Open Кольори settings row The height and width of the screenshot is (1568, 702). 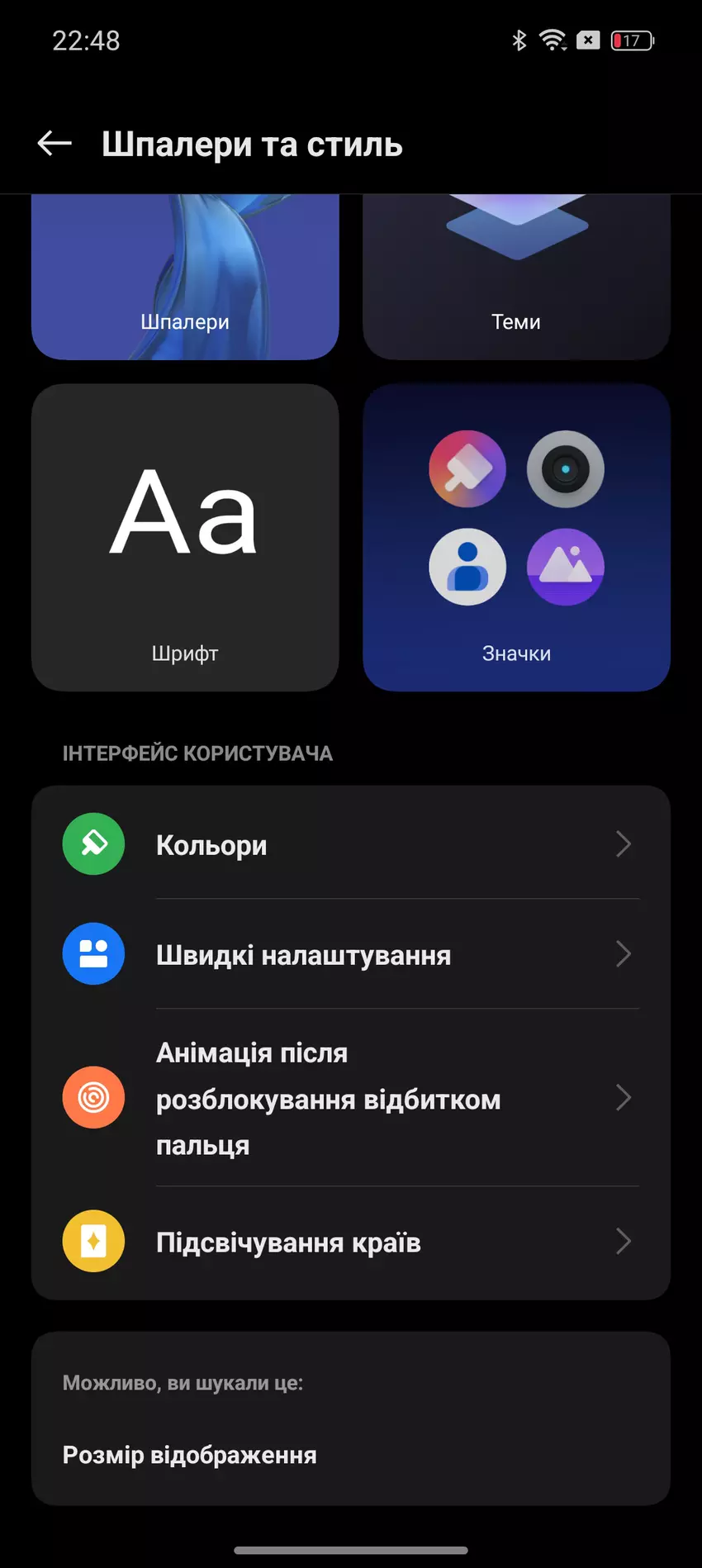(x=351, y=844)
